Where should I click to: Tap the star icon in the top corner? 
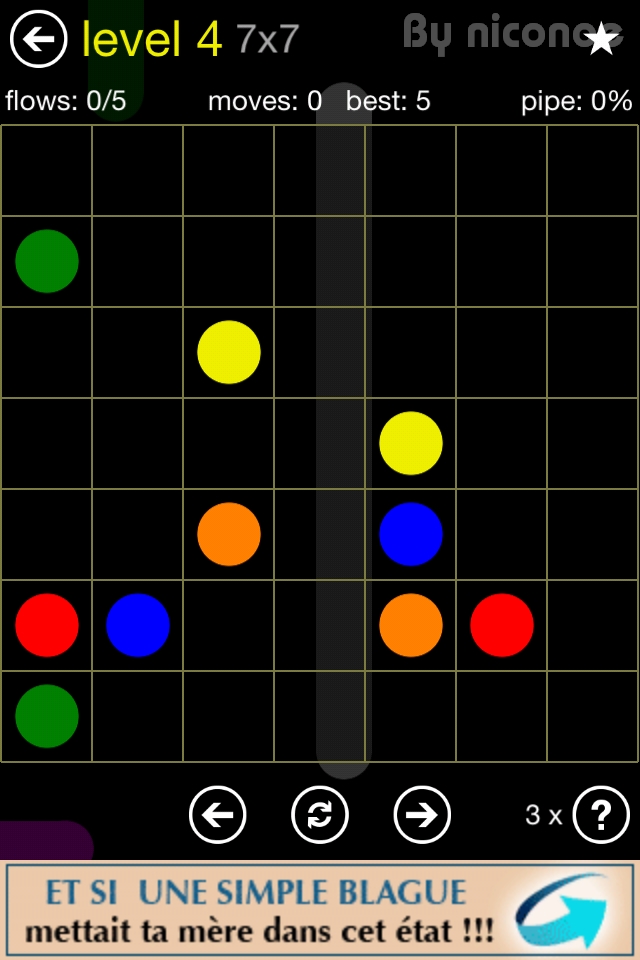[601, 38]
